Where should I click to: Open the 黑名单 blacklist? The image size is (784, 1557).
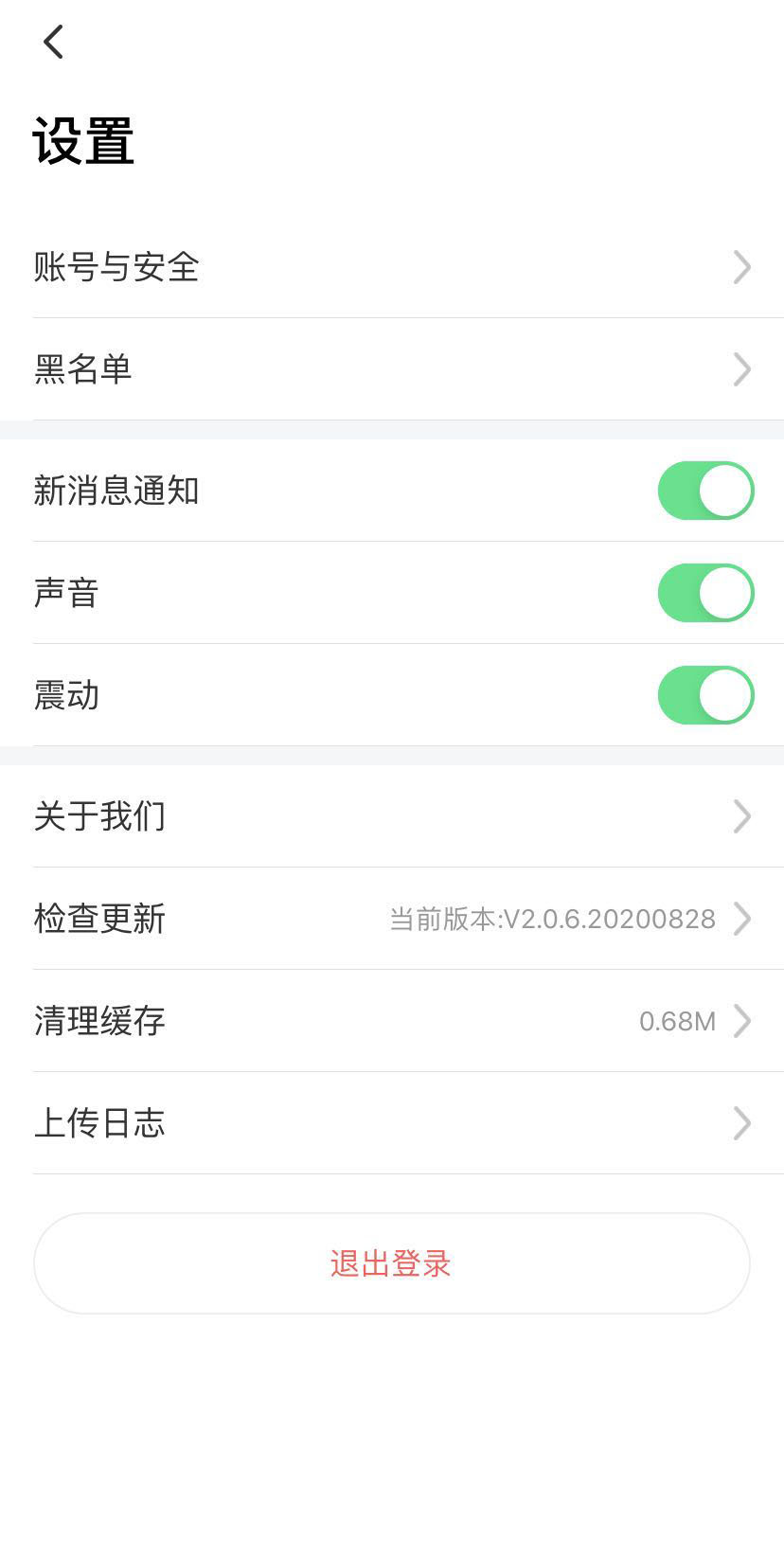click(x=392, y=369)
